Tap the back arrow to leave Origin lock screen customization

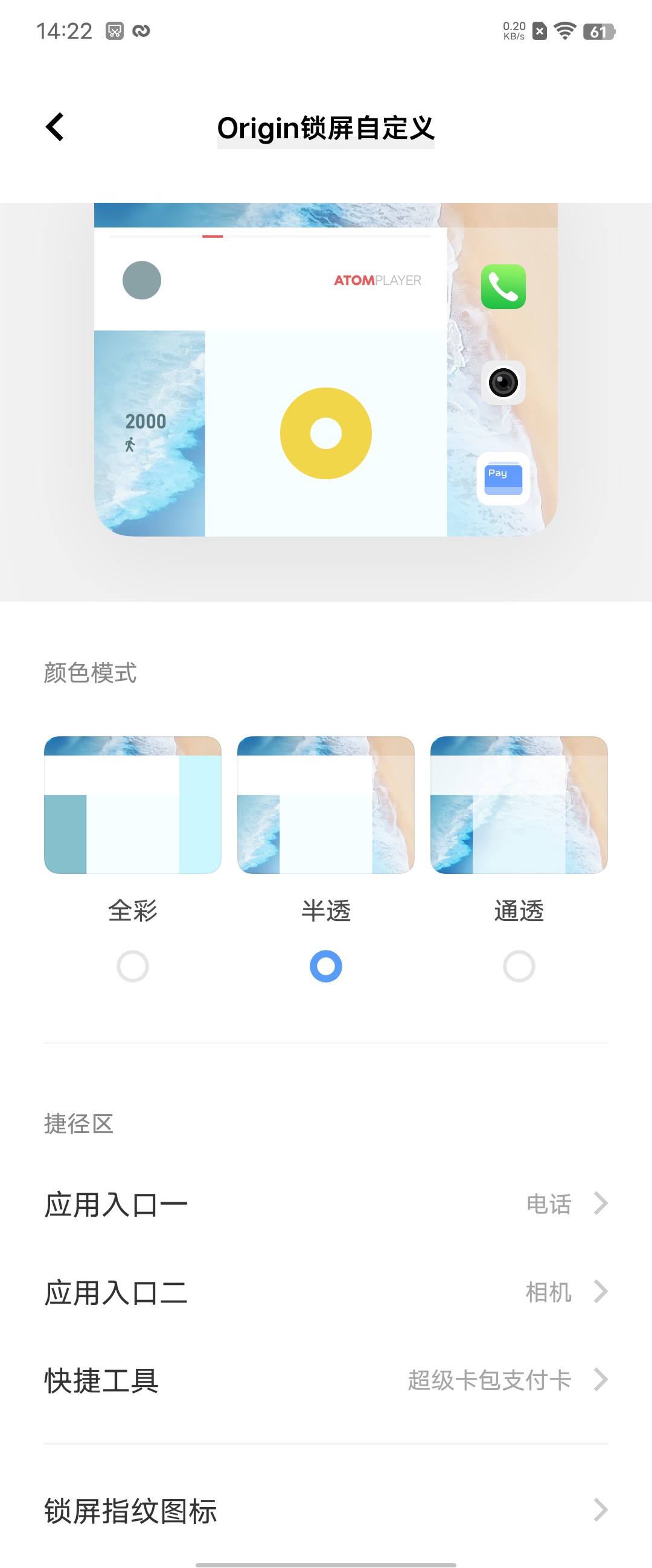pyautogui.click(x=55, y=128)
